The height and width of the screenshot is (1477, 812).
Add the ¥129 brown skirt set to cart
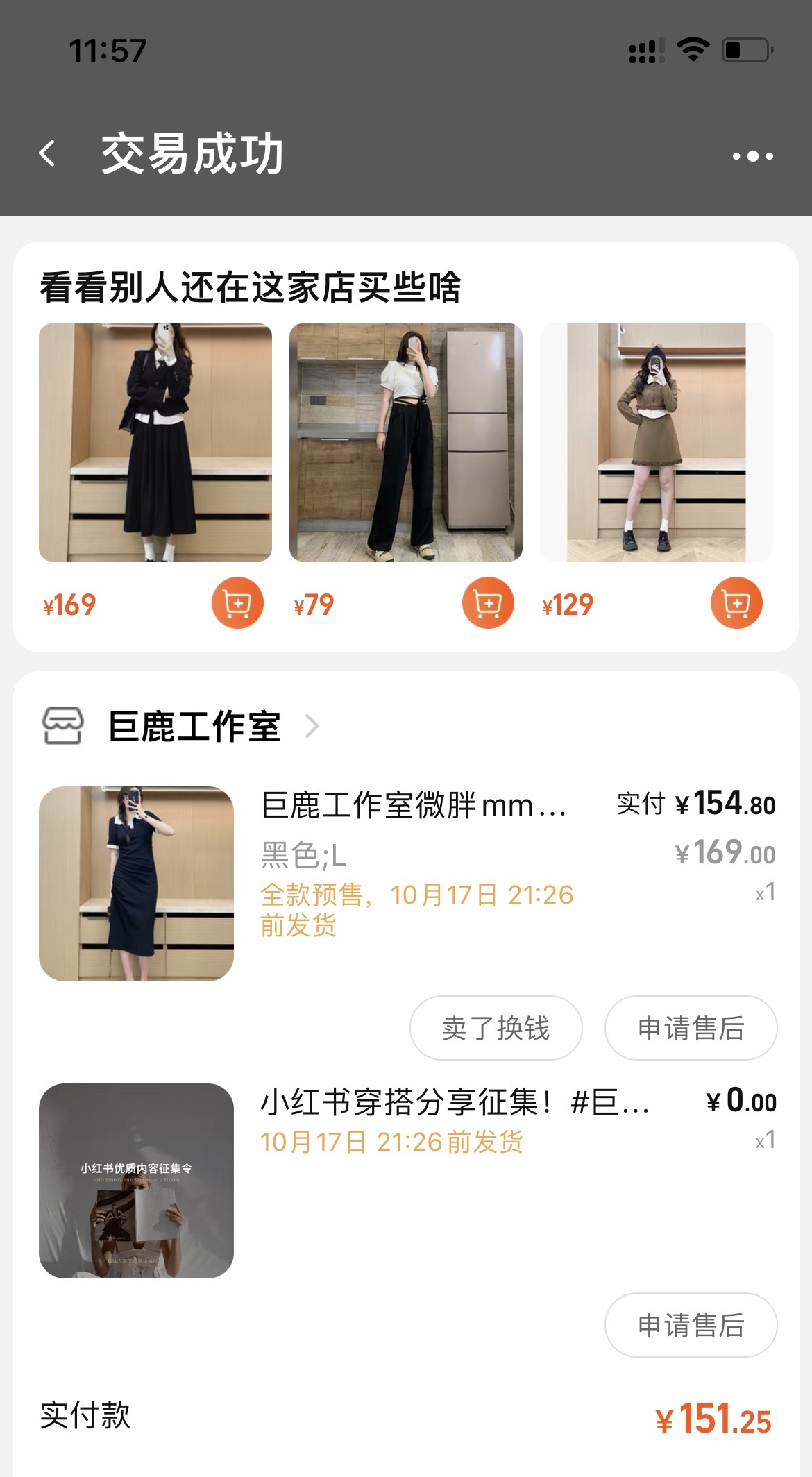coord(738,602)
